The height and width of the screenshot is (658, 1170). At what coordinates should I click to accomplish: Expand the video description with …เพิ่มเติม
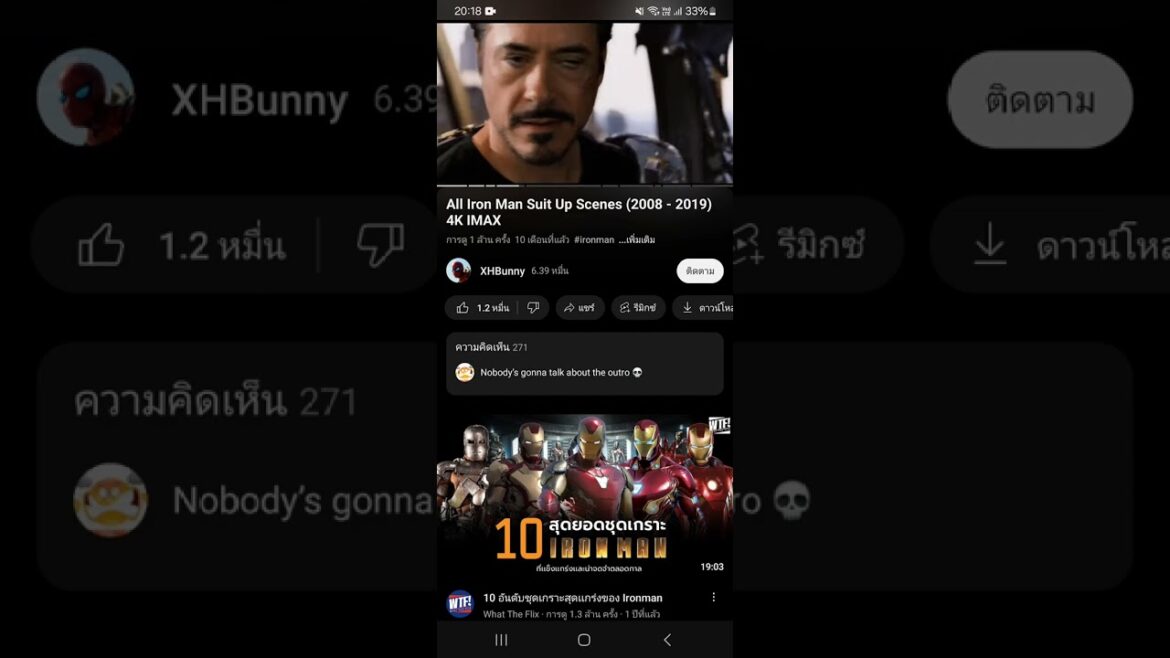(637, 240)
